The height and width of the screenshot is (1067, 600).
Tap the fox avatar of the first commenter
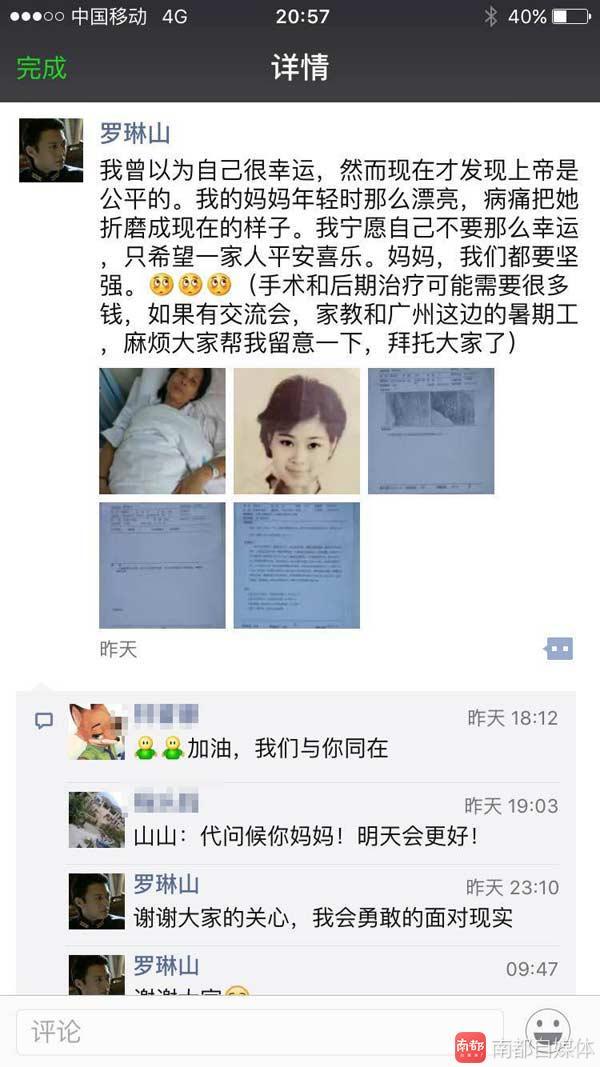pyautogui.click(x=97, y=732)
